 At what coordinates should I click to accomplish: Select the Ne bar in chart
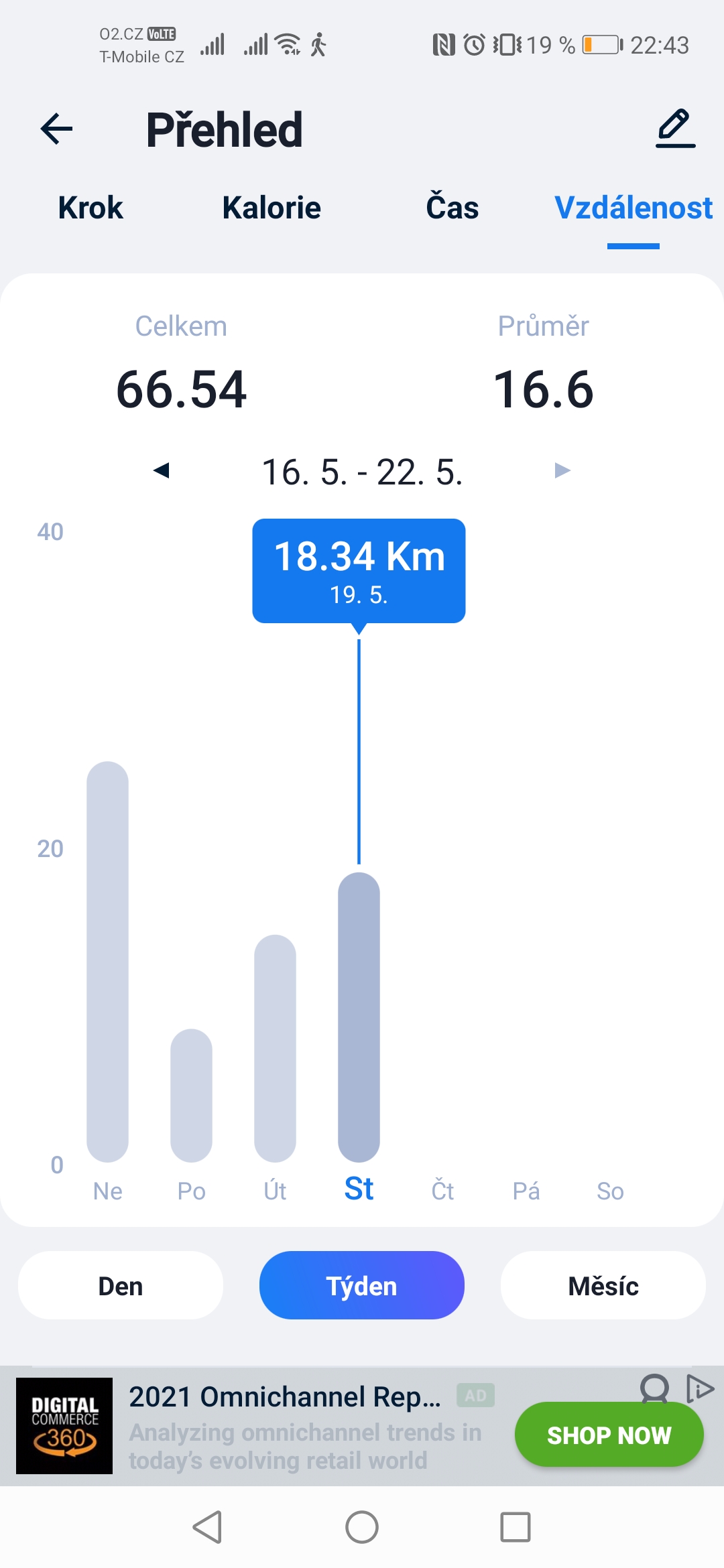pyautogui.click(x=107, y=962)
